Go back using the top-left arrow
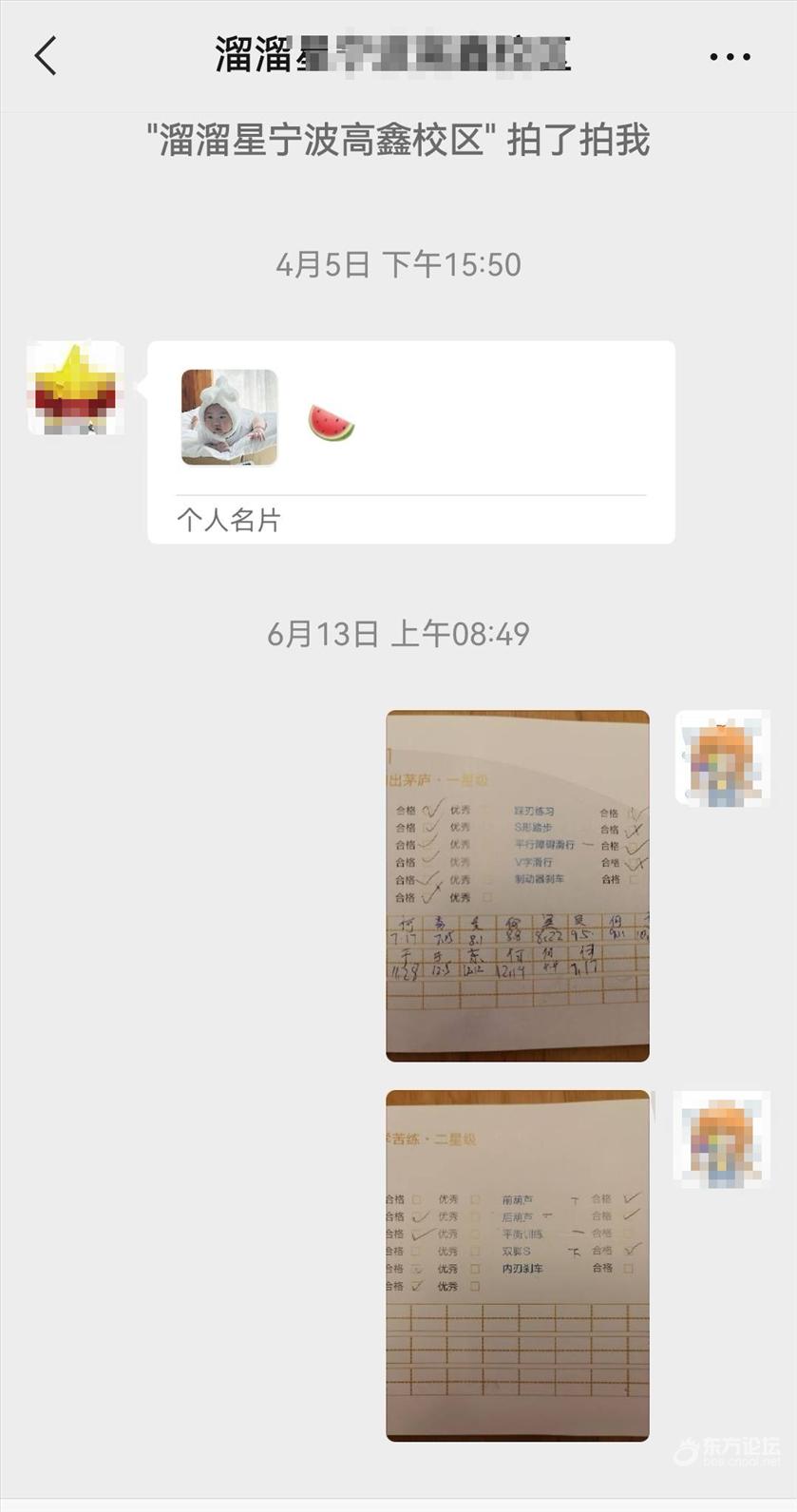The image size is (797, 1512). coord(46,56)
